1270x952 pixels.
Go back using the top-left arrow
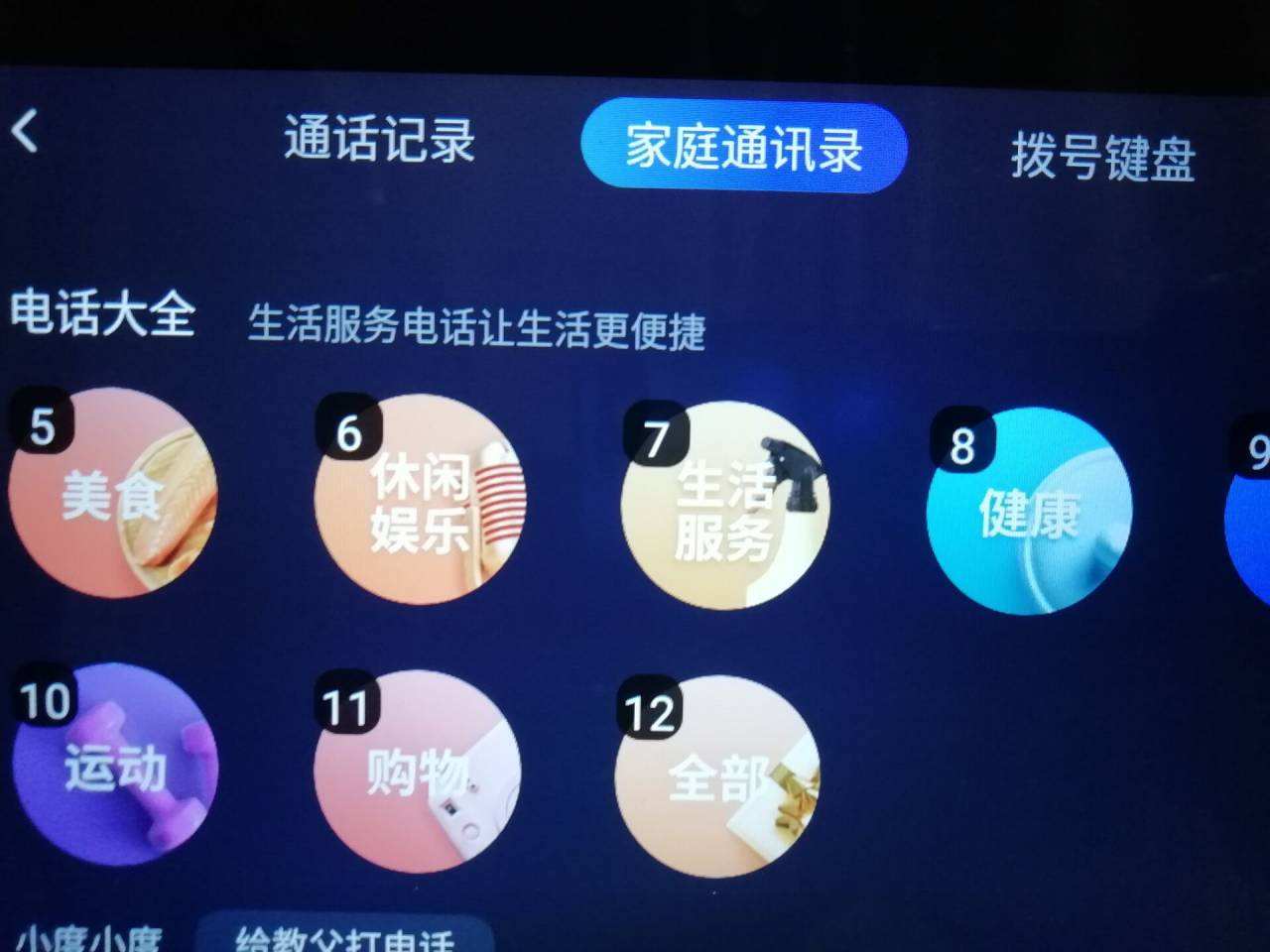point(26,131)
